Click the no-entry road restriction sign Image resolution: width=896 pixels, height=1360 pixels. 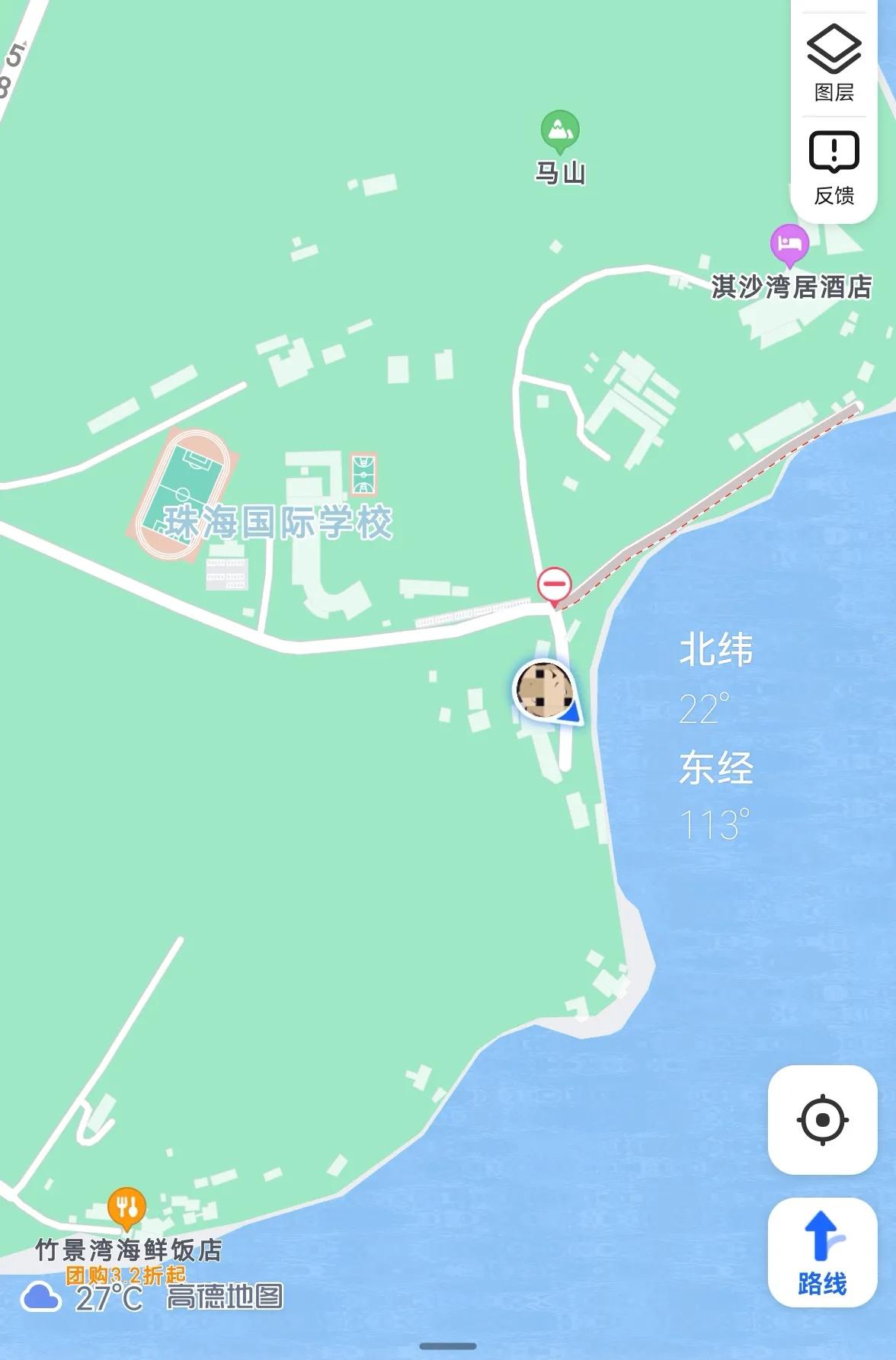[555, 584]
